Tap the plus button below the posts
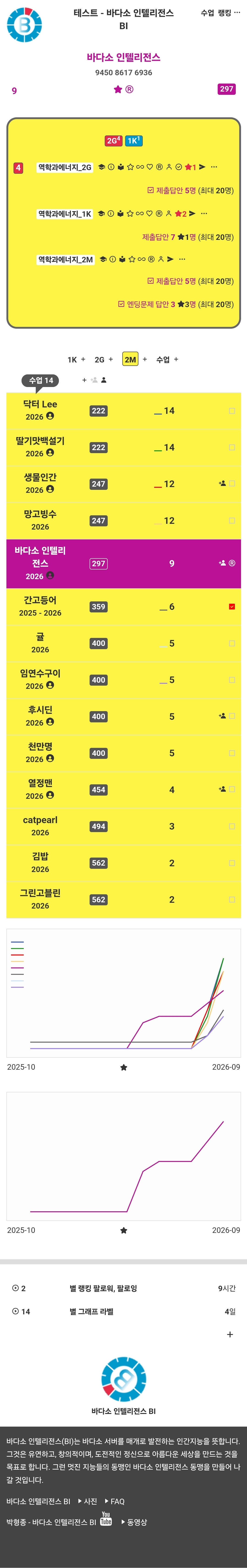 (x=230, y=1334)
